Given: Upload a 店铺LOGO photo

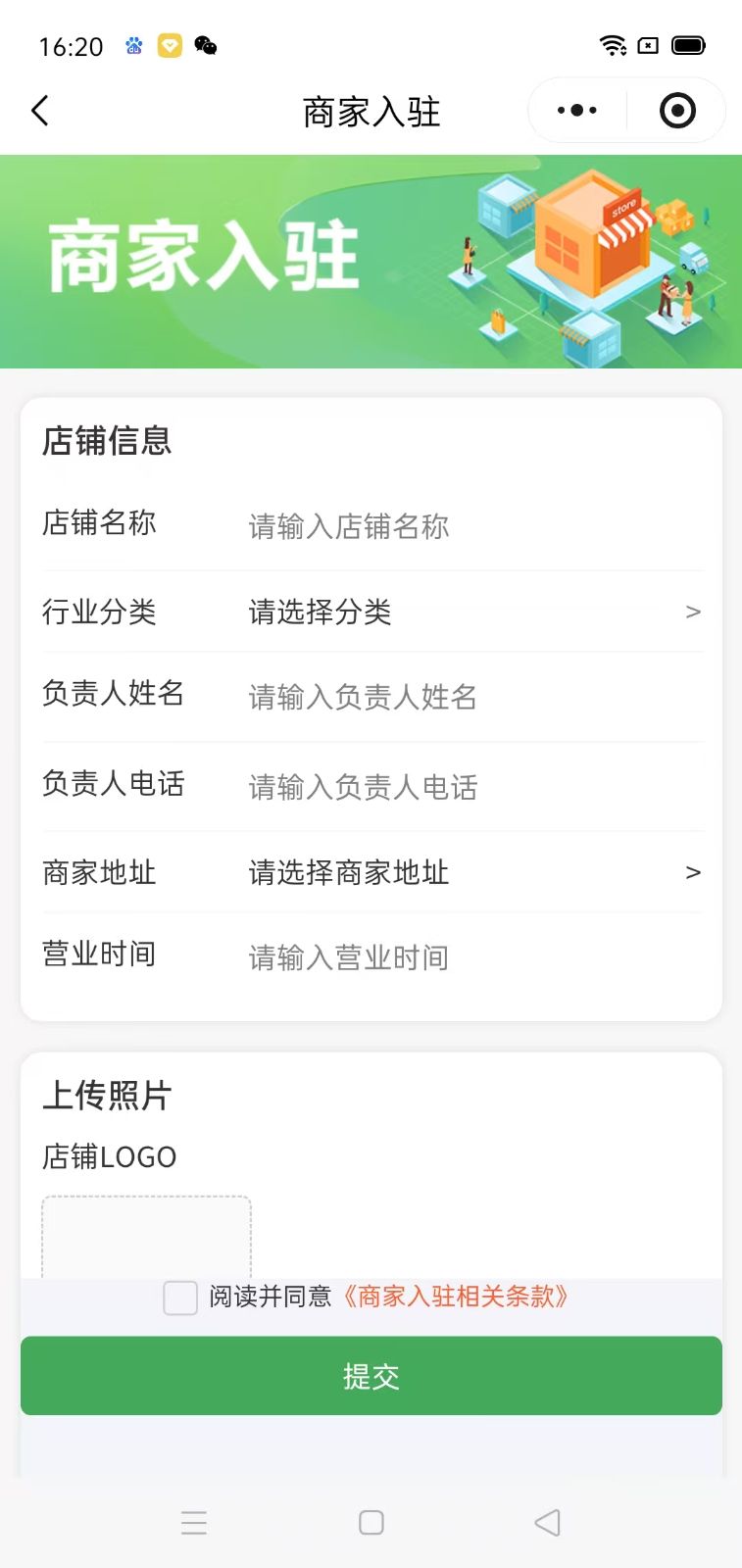Looking at the screenshot, I should (x=146, y=1237).
